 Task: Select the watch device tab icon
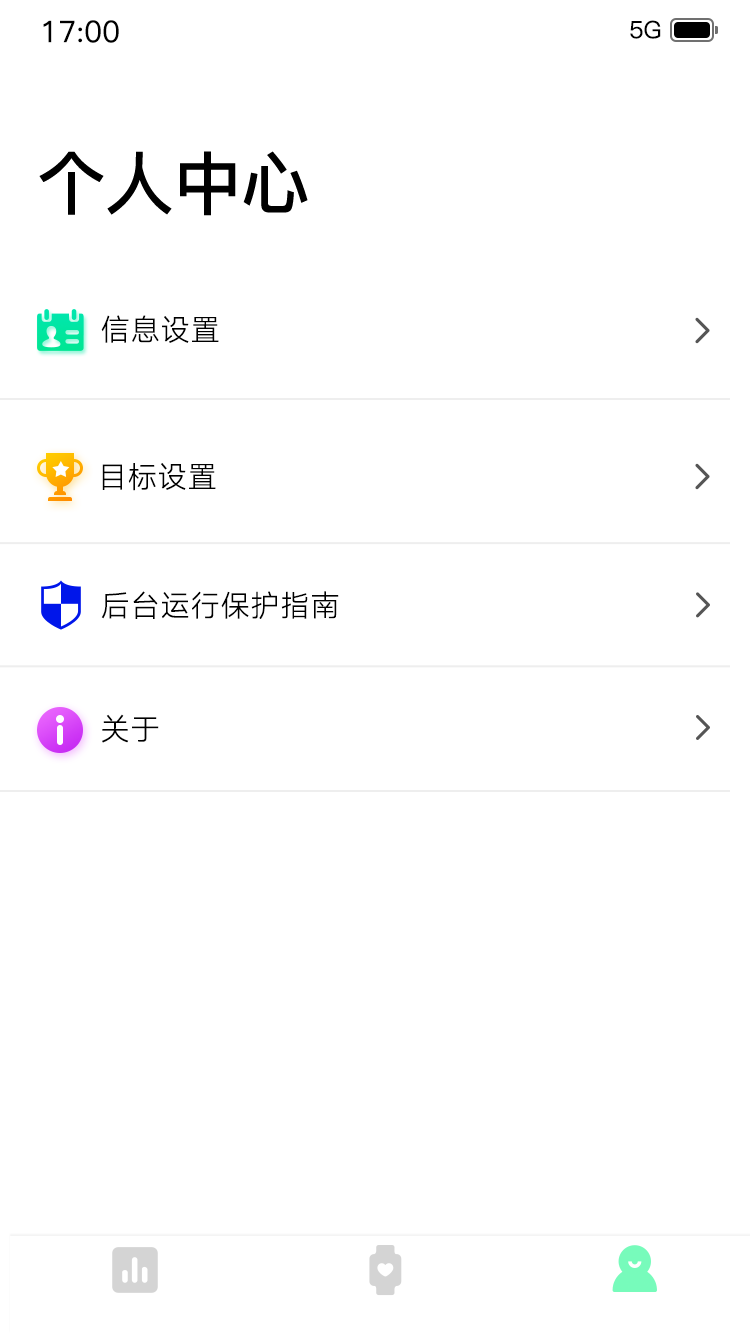(385, 1269)
